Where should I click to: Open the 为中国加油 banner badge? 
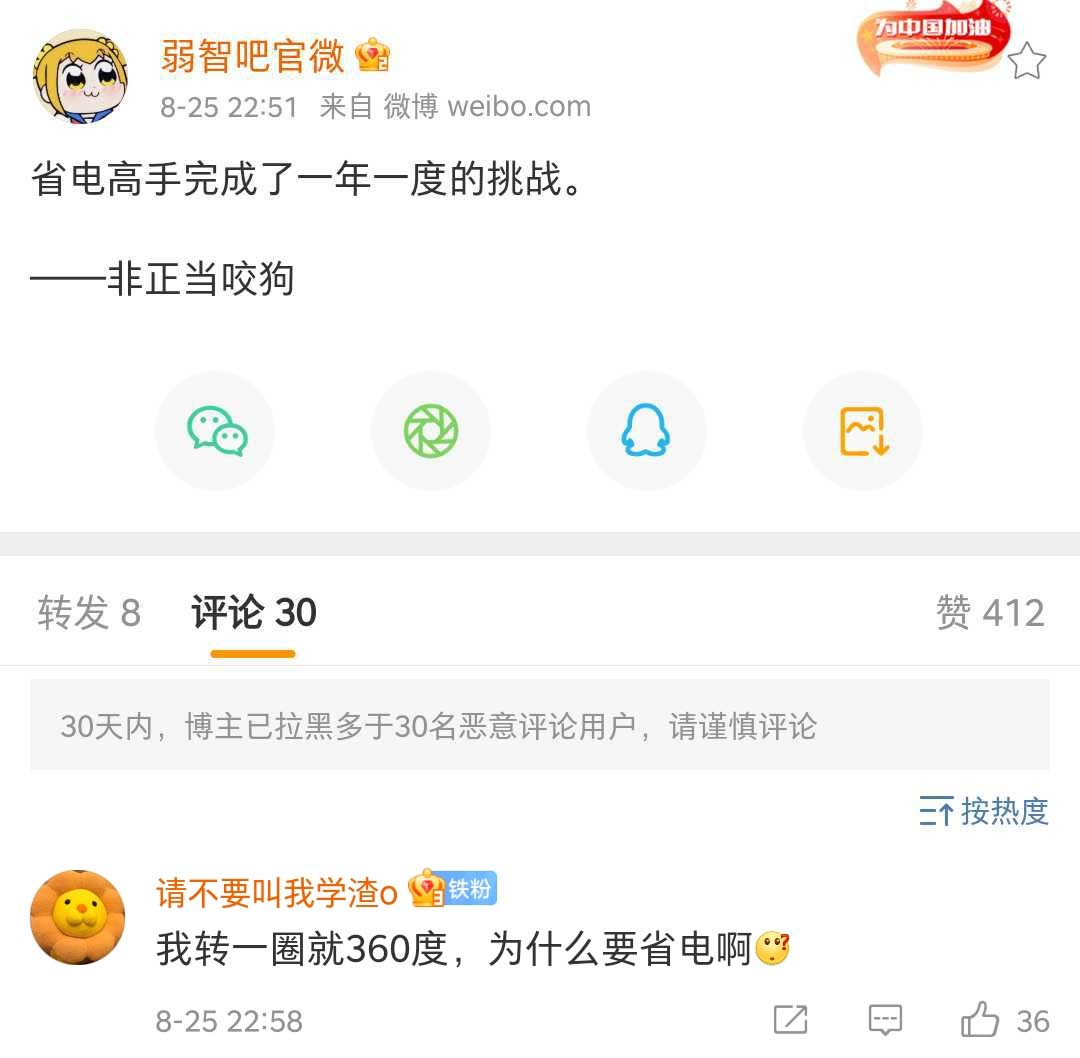click(x=932, y=40)
